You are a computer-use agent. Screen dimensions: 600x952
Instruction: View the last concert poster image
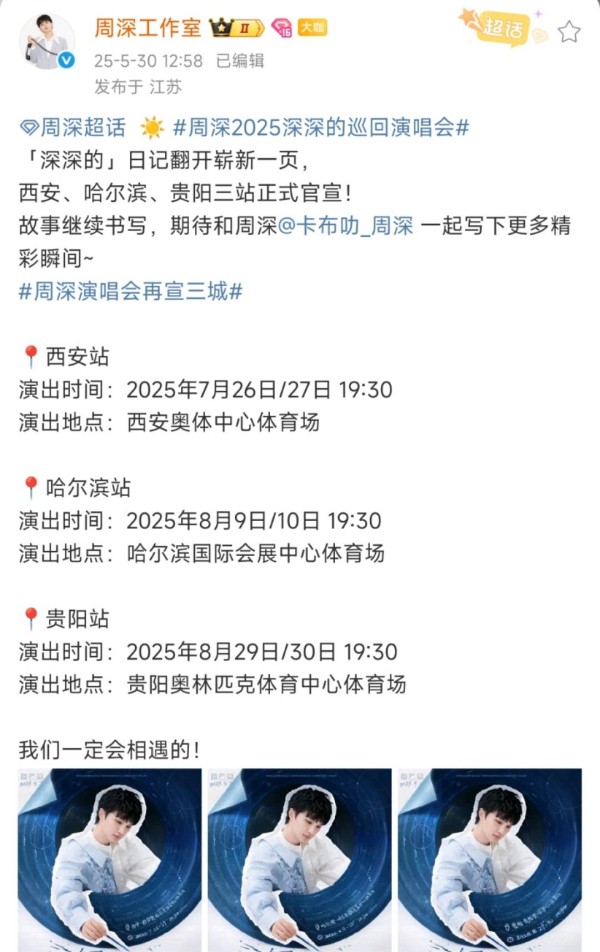point(489,859)
